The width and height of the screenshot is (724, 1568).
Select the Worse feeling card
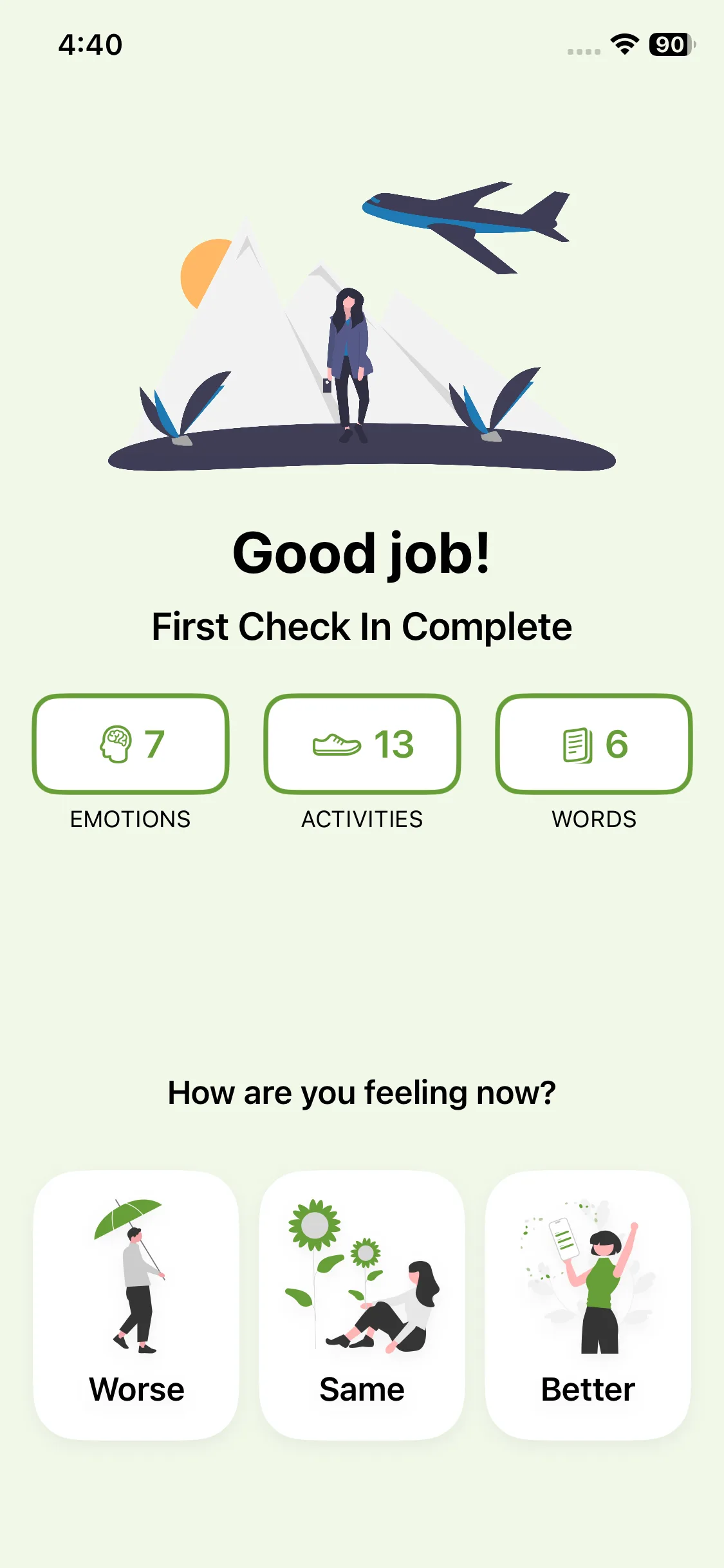[x=136, y=1304]
